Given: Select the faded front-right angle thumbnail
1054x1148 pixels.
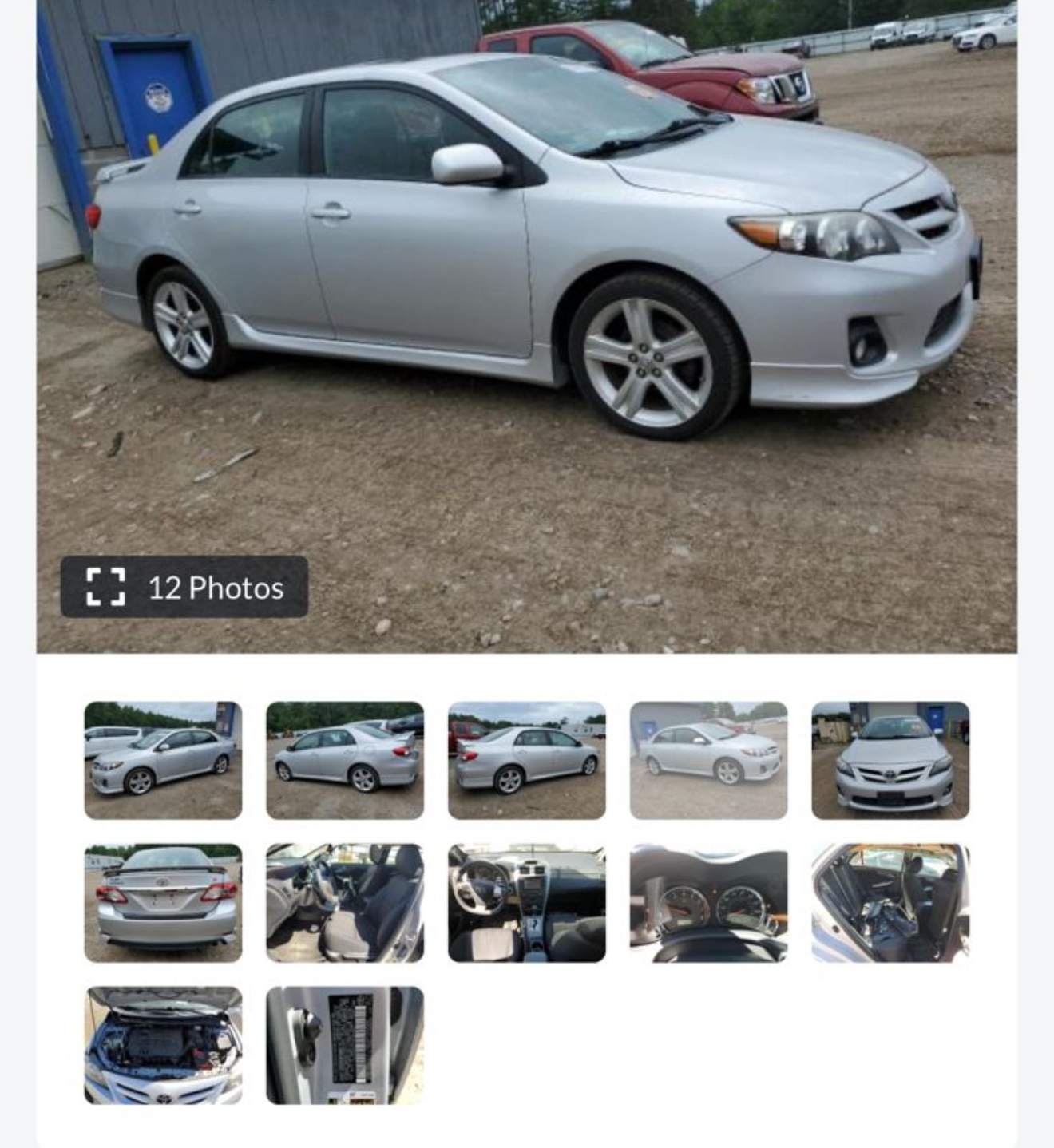Looking at the screenshot, I should (708, 760).
